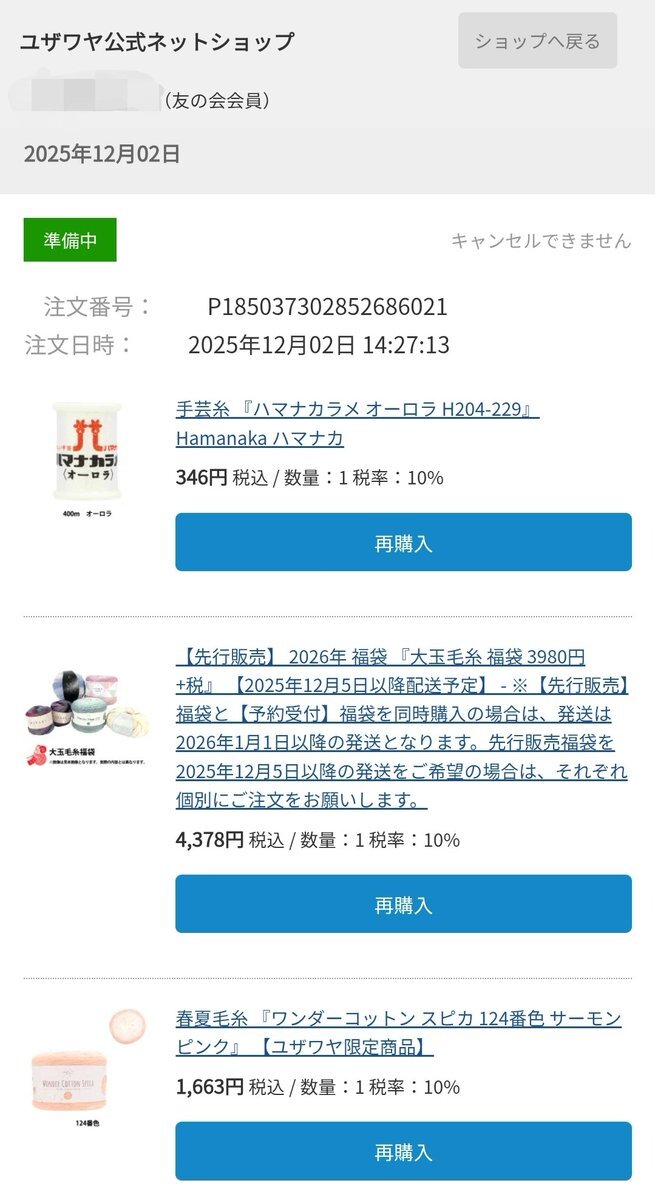655x1200 pixels.
Task: Repurchase the ハマナカラメ オーロラ thread
Action: point(403,542)
